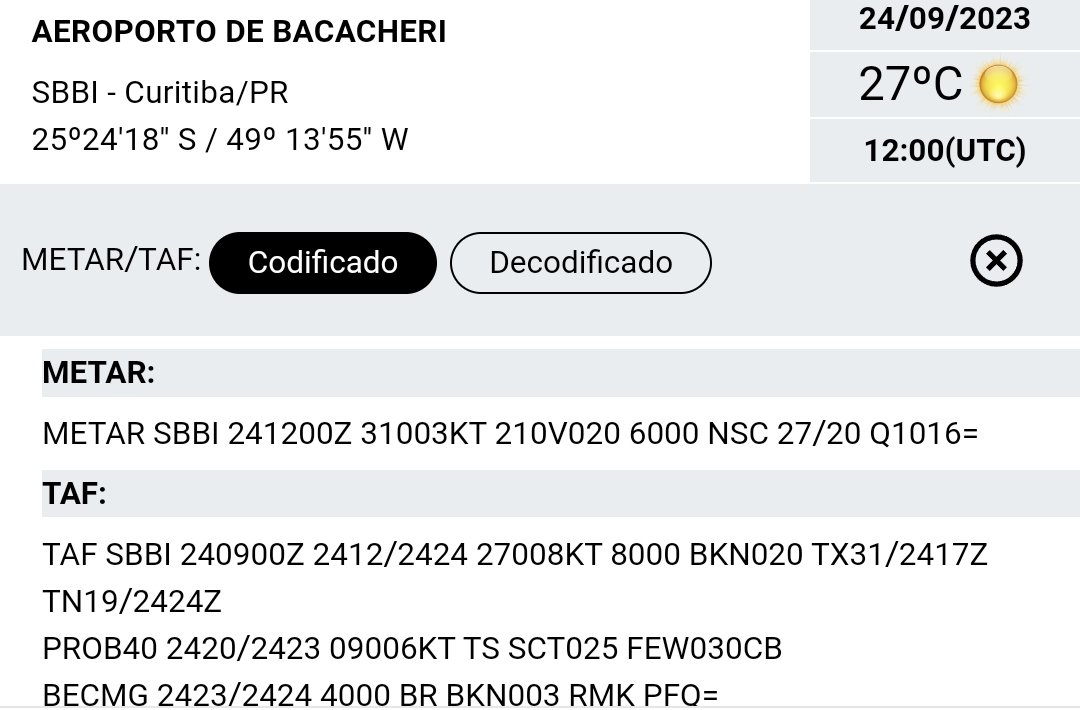
Task: Switch to the Decodificado view
Action: pyautogui.click(x=580, y=263)
